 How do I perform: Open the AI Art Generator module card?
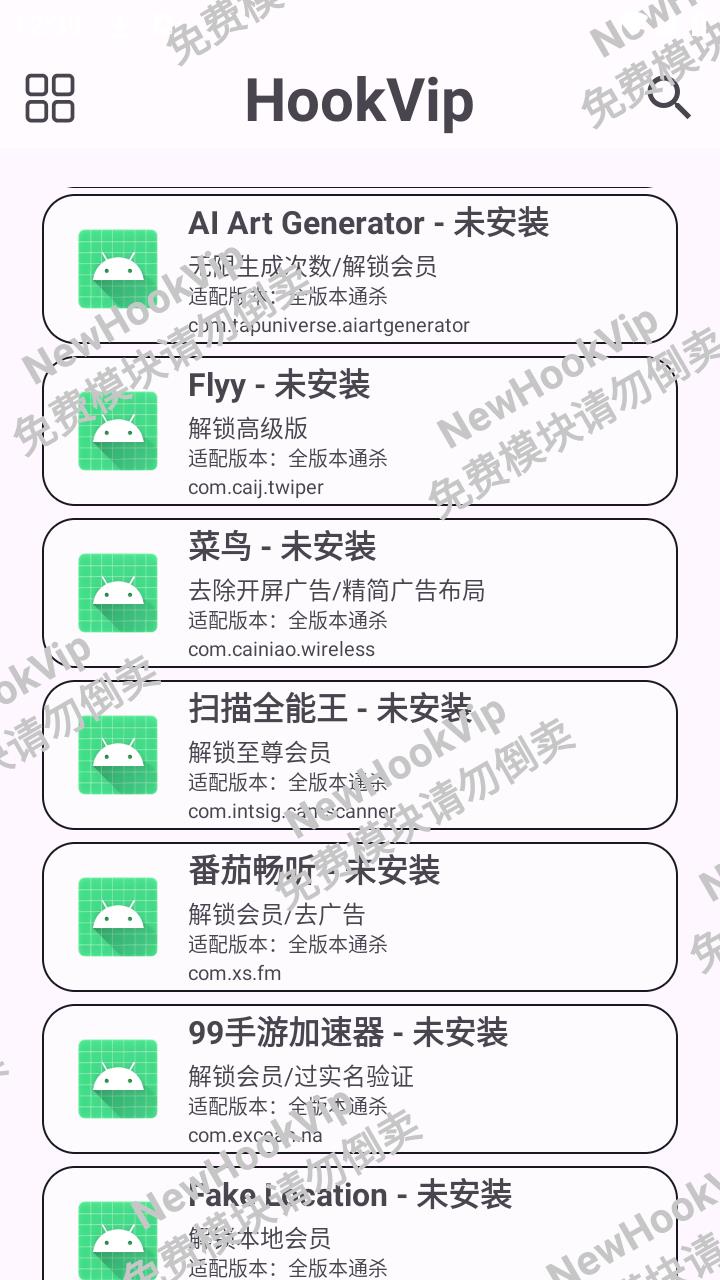pos(360,269)
